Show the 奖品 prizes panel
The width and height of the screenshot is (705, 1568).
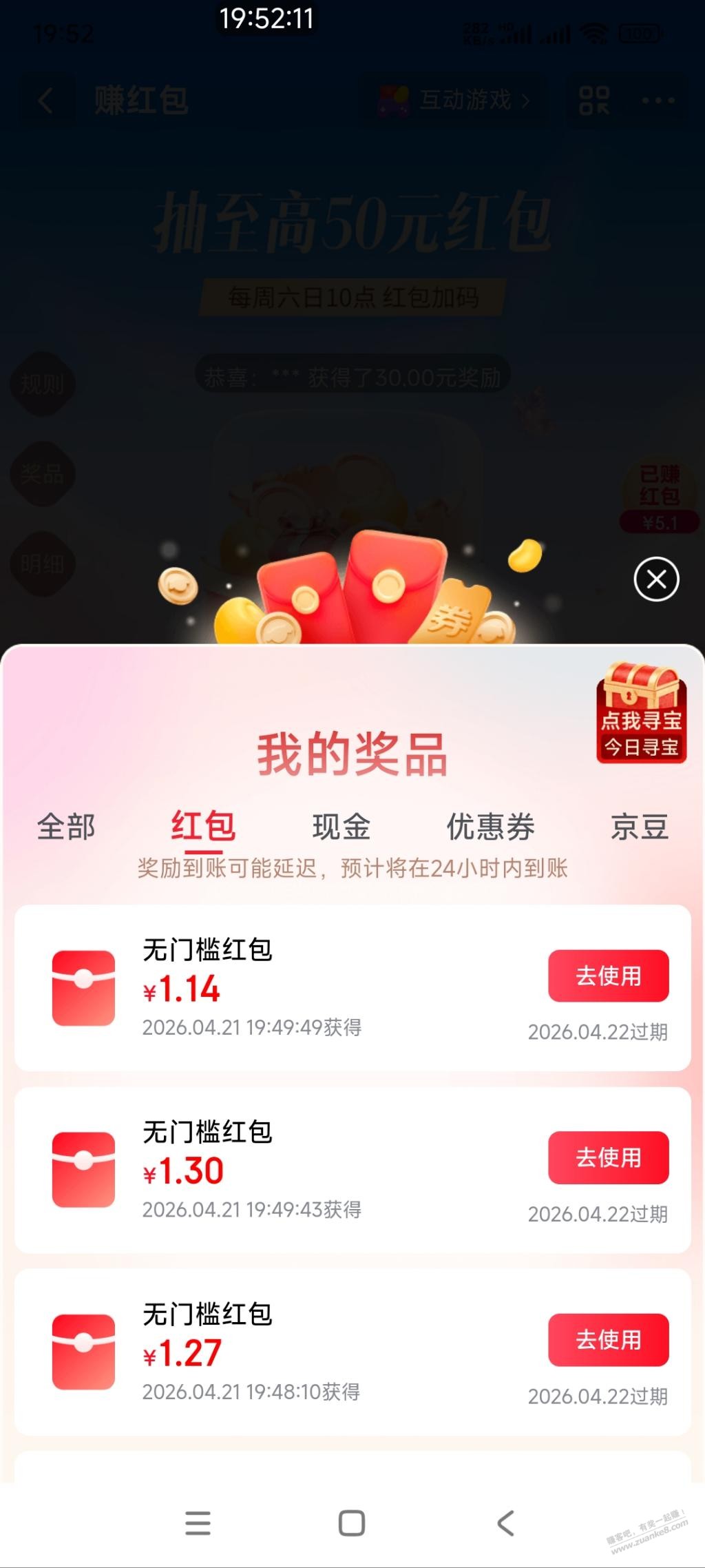point(44,474)
